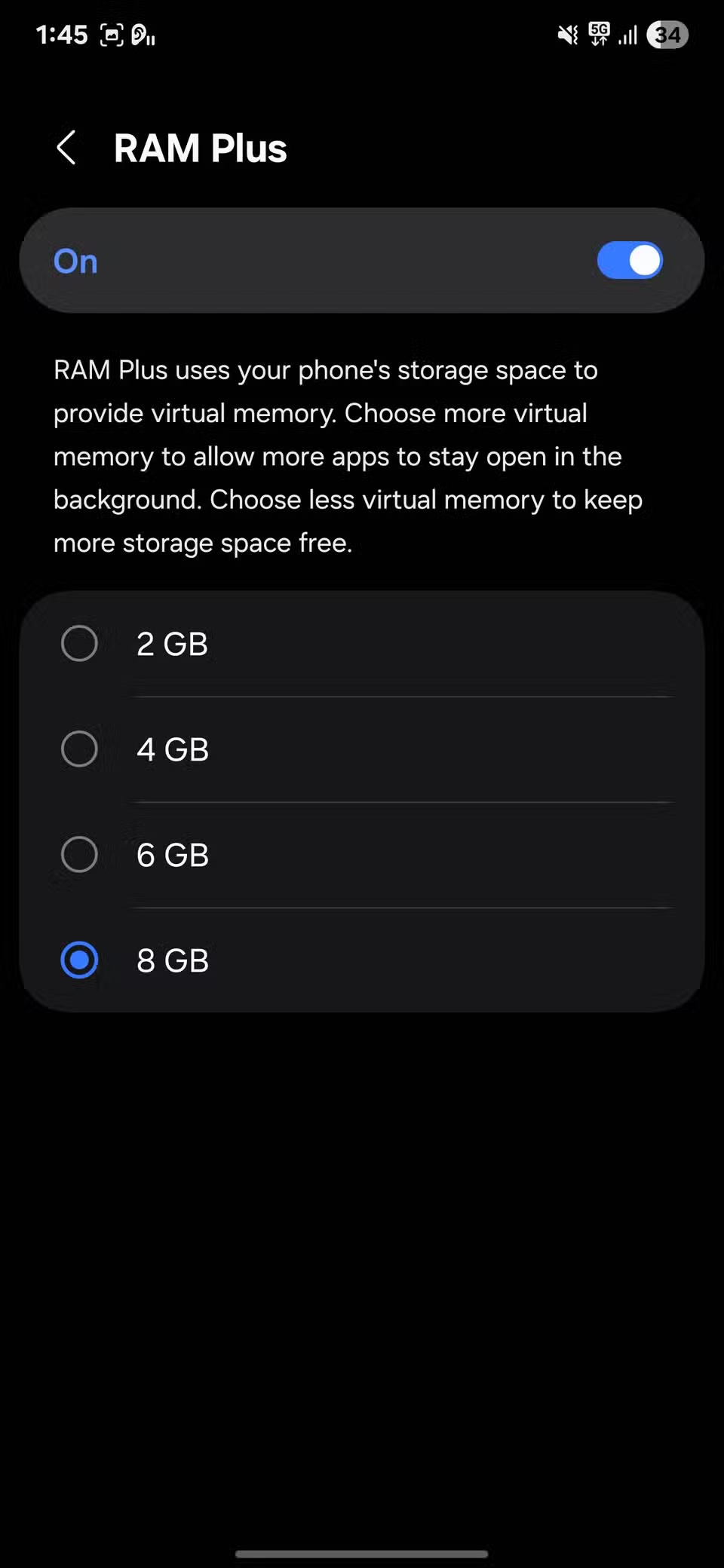This screenshot has width=724, height=1568.
Task: Tap the back arrow next to RAM Plus
Action: point(66,146)
